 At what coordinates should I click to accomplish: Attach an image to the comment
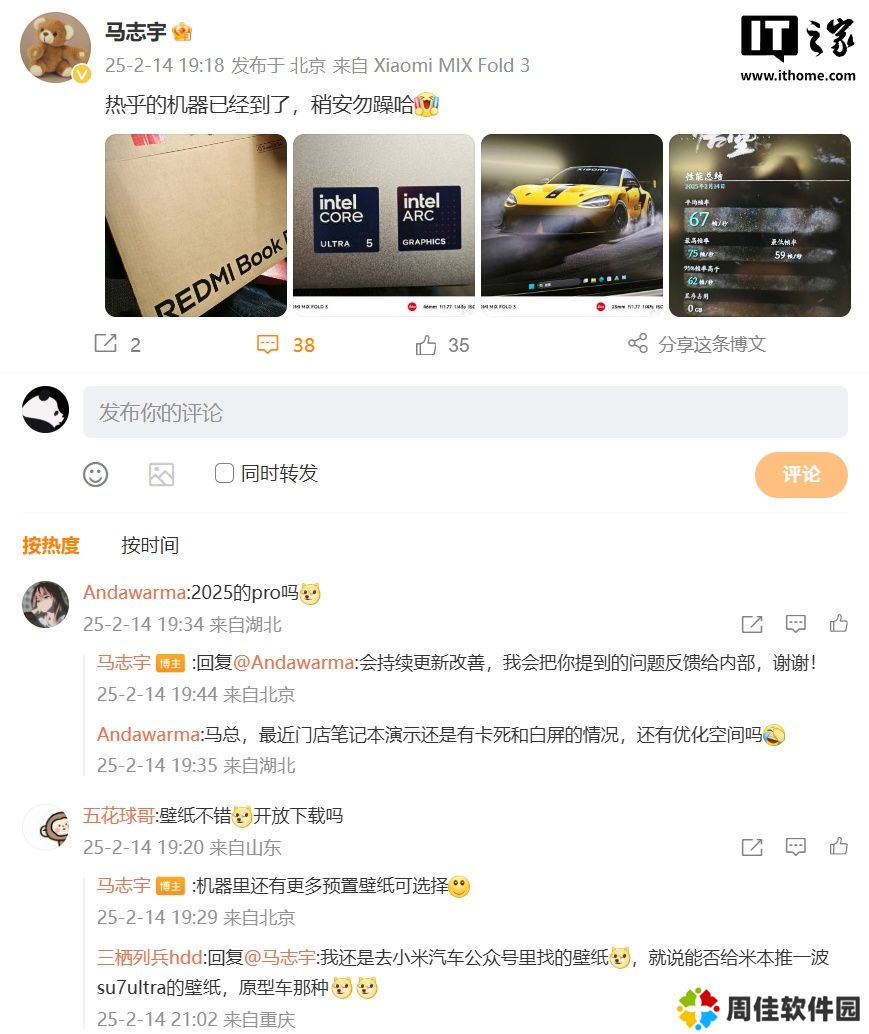click(161, 474)
